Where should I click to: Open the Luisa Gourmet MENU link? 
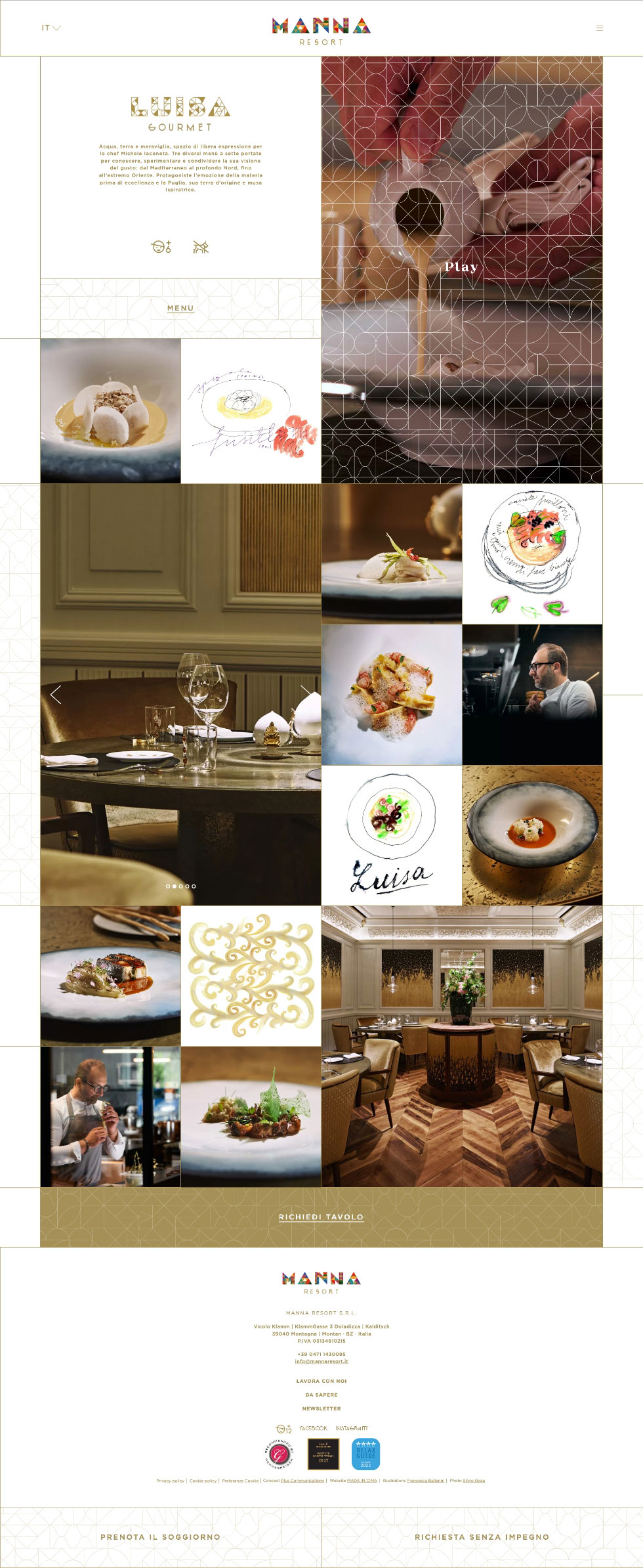coord(180,308)
